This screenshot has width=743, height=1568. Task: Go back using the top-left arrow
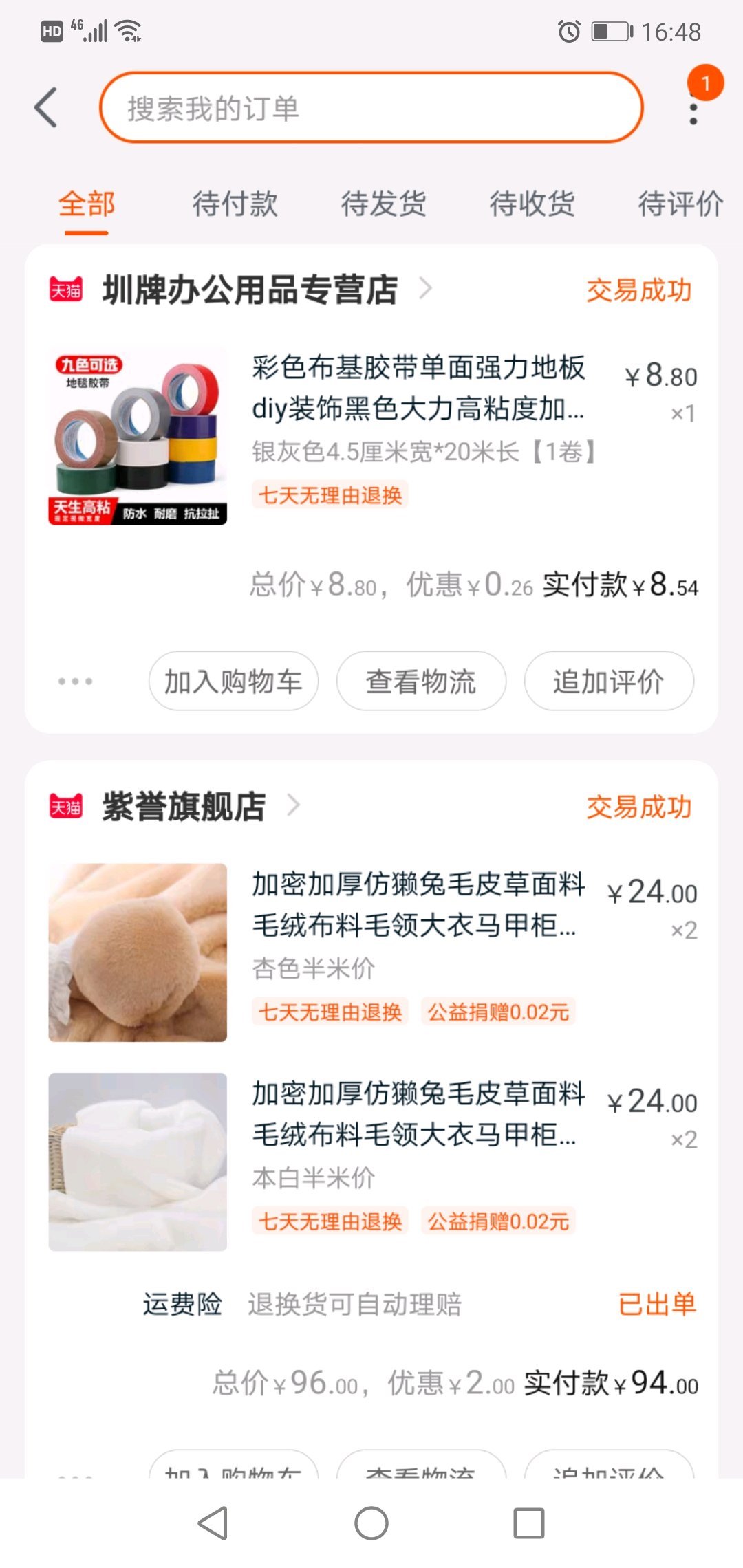pyautogui.click(x=46, y=108)
